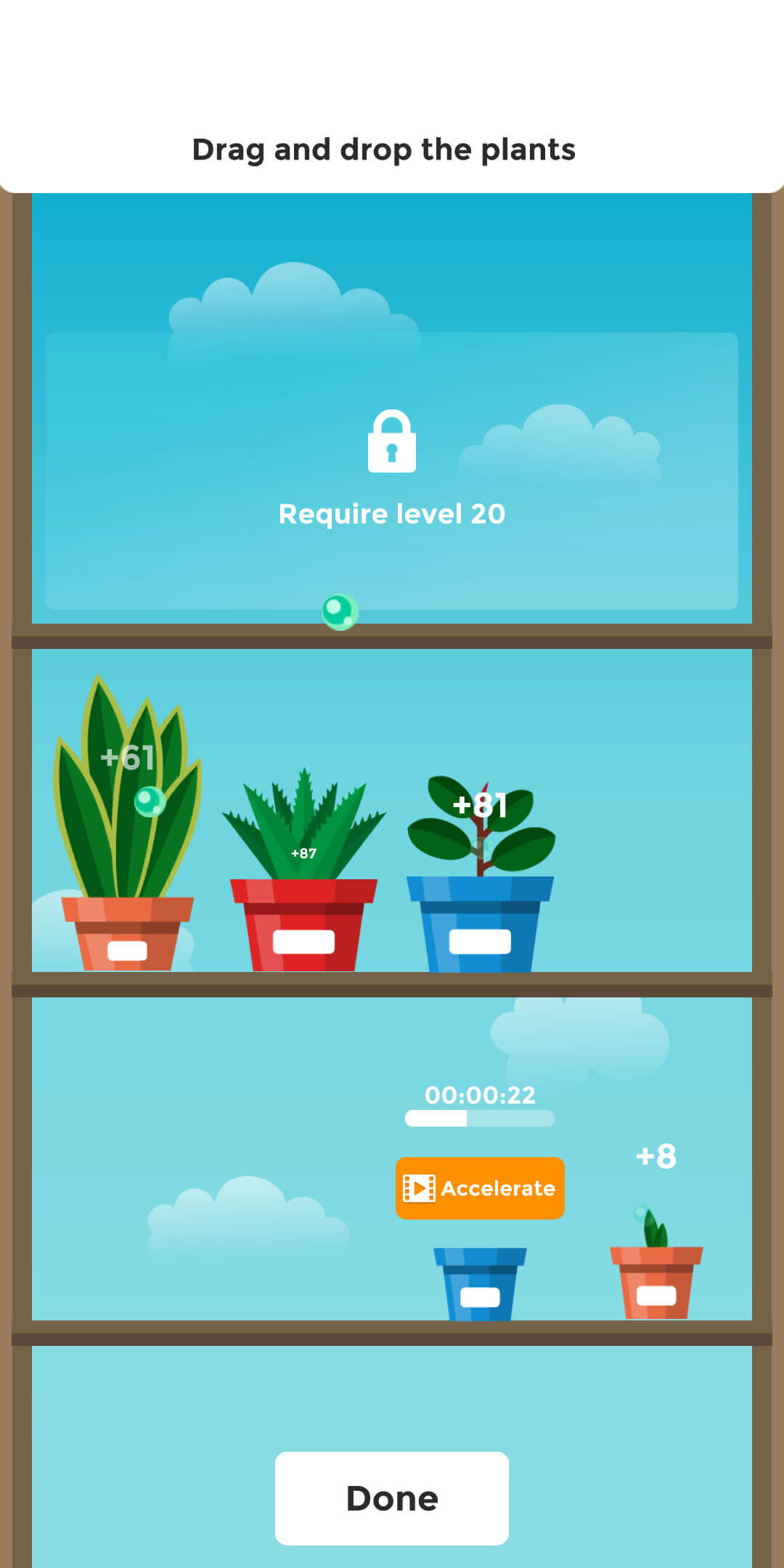Click the video icon on the Accelerate button
This screenshot has height=1568, width=784.
click(420, 1188)
